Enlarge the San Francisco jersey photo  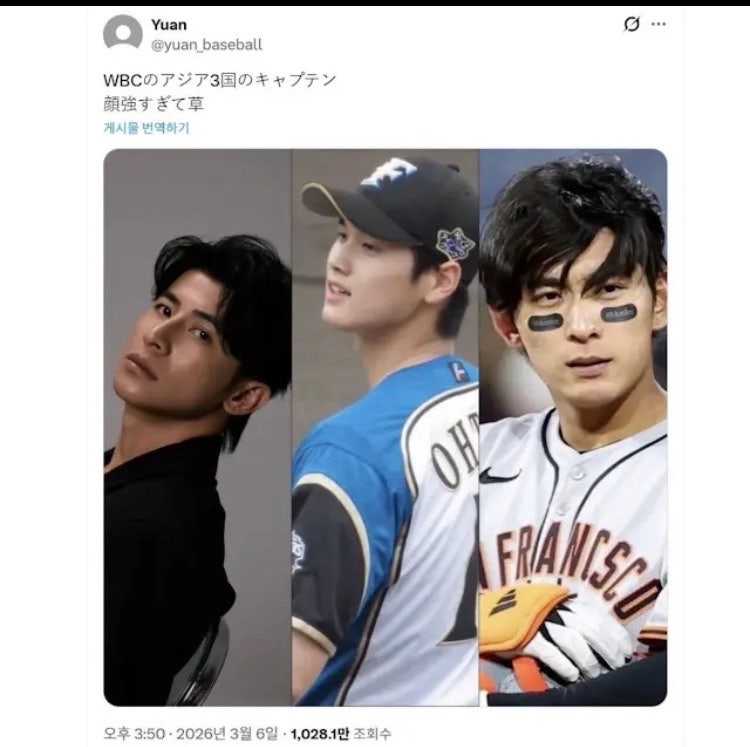click(x=573, y=428)
